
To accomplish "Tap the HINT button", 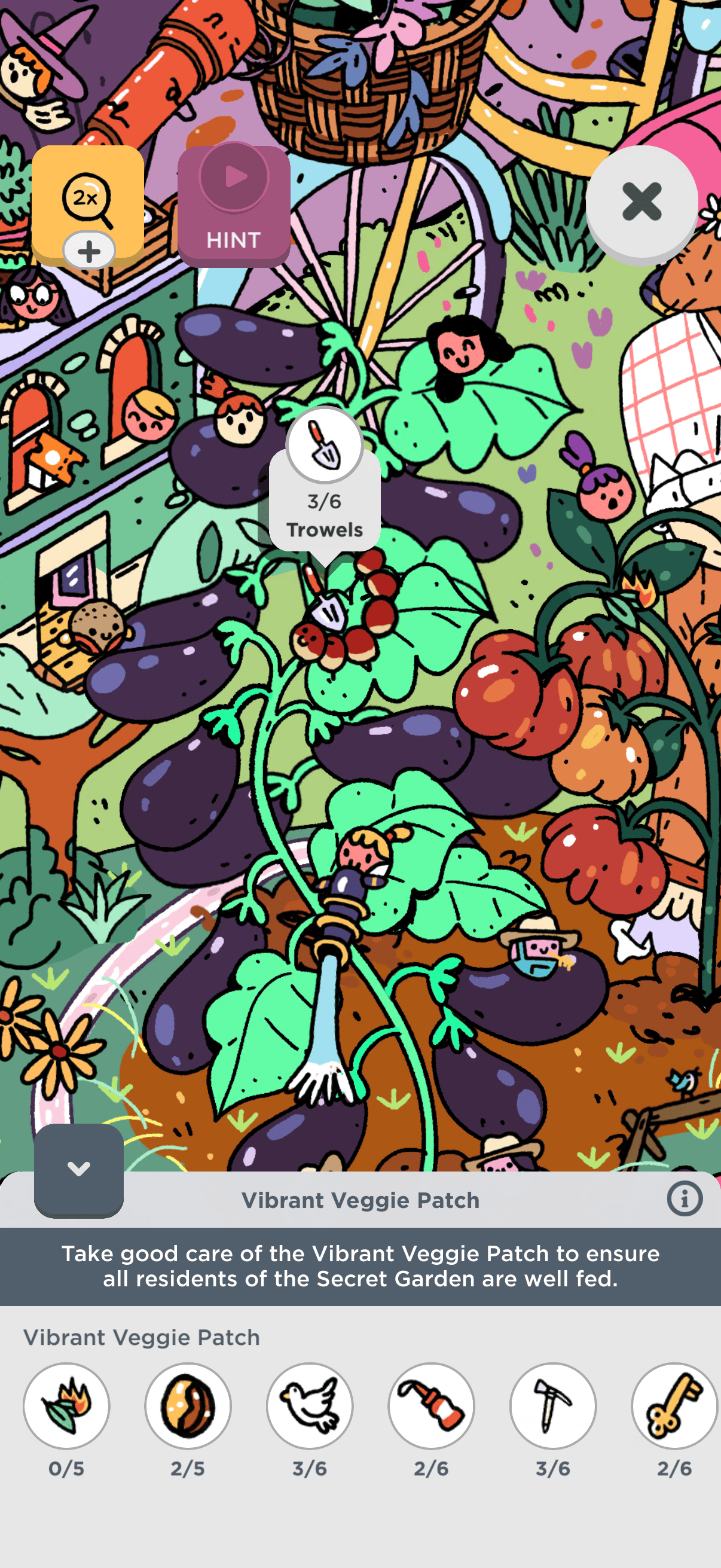I will tap(234, 206).
